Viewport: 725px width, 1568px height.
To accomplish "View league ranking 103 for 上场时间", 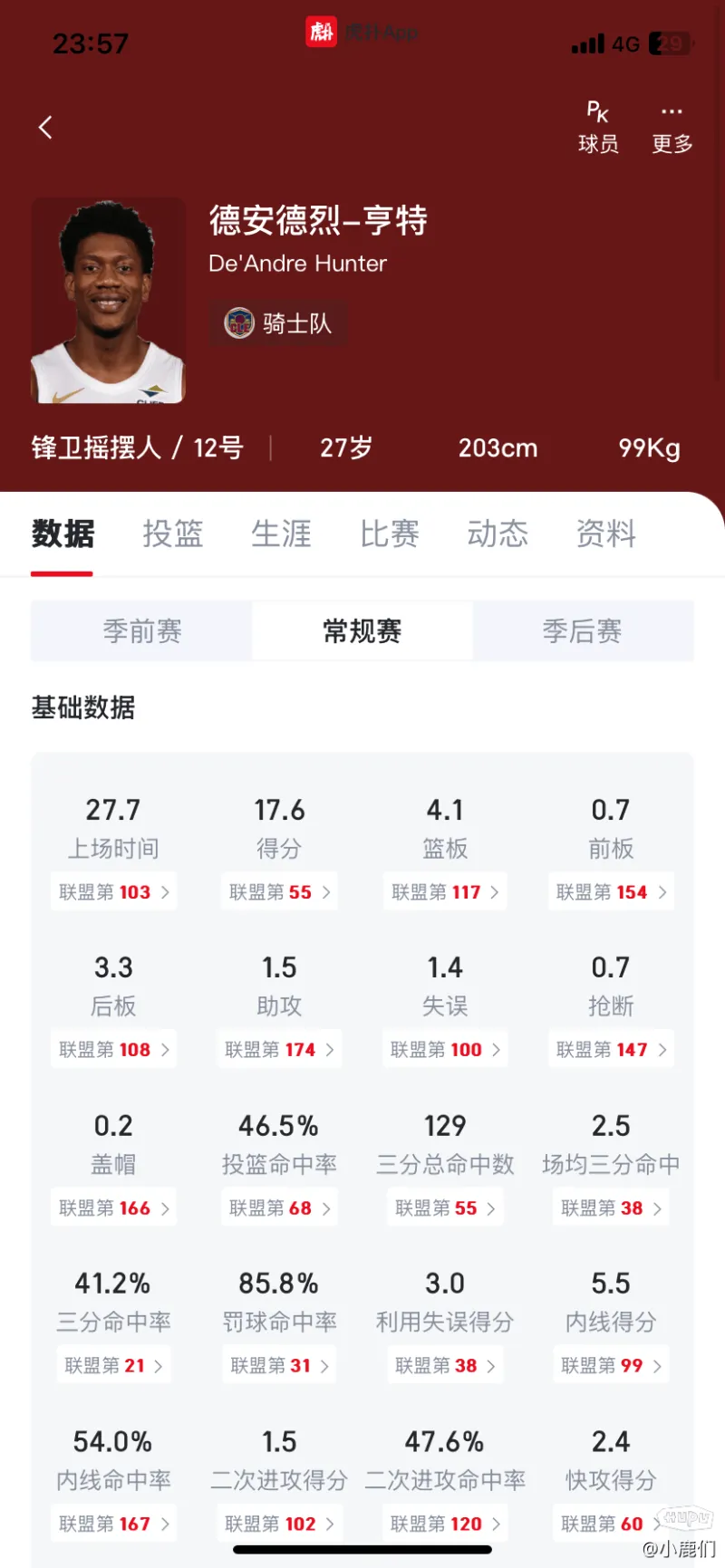I will 113,892.
